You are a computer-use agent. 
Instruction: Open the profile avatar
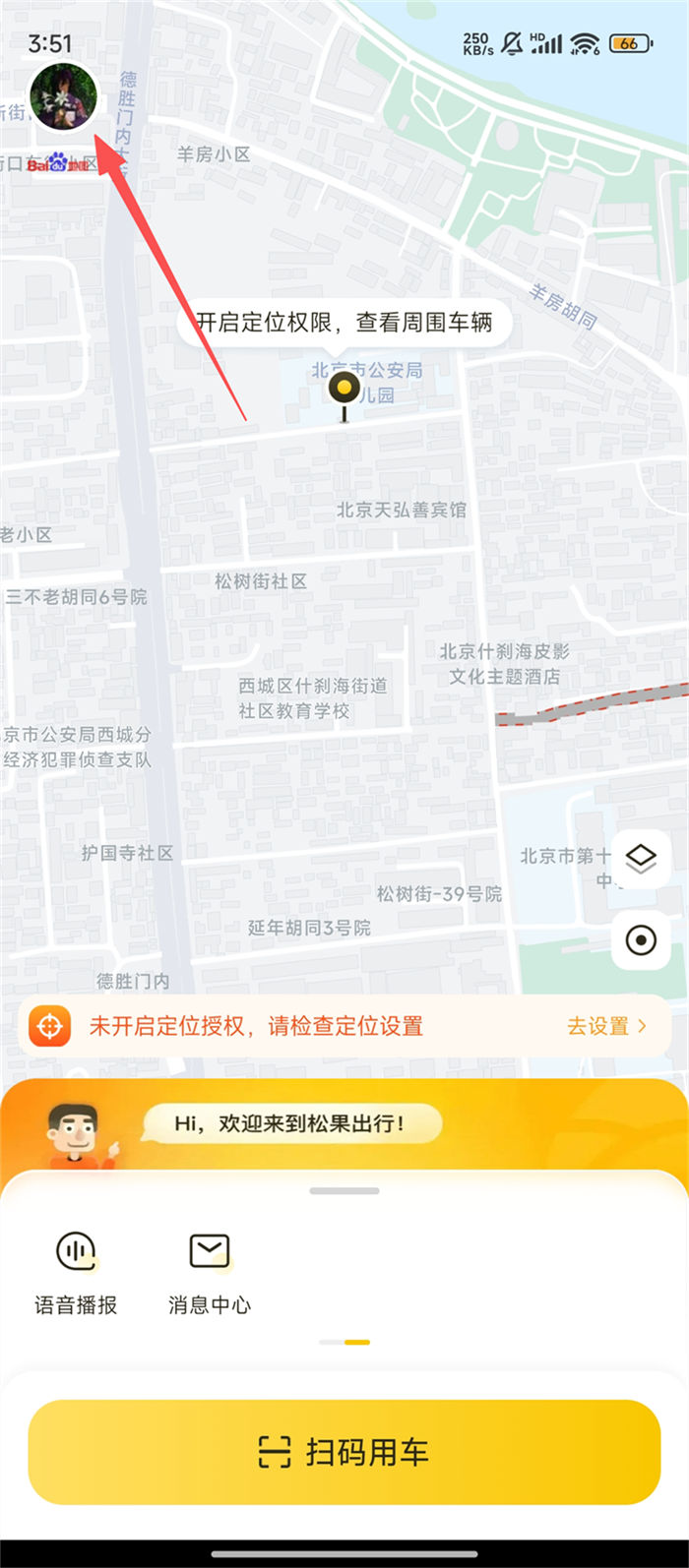point(64,97)
